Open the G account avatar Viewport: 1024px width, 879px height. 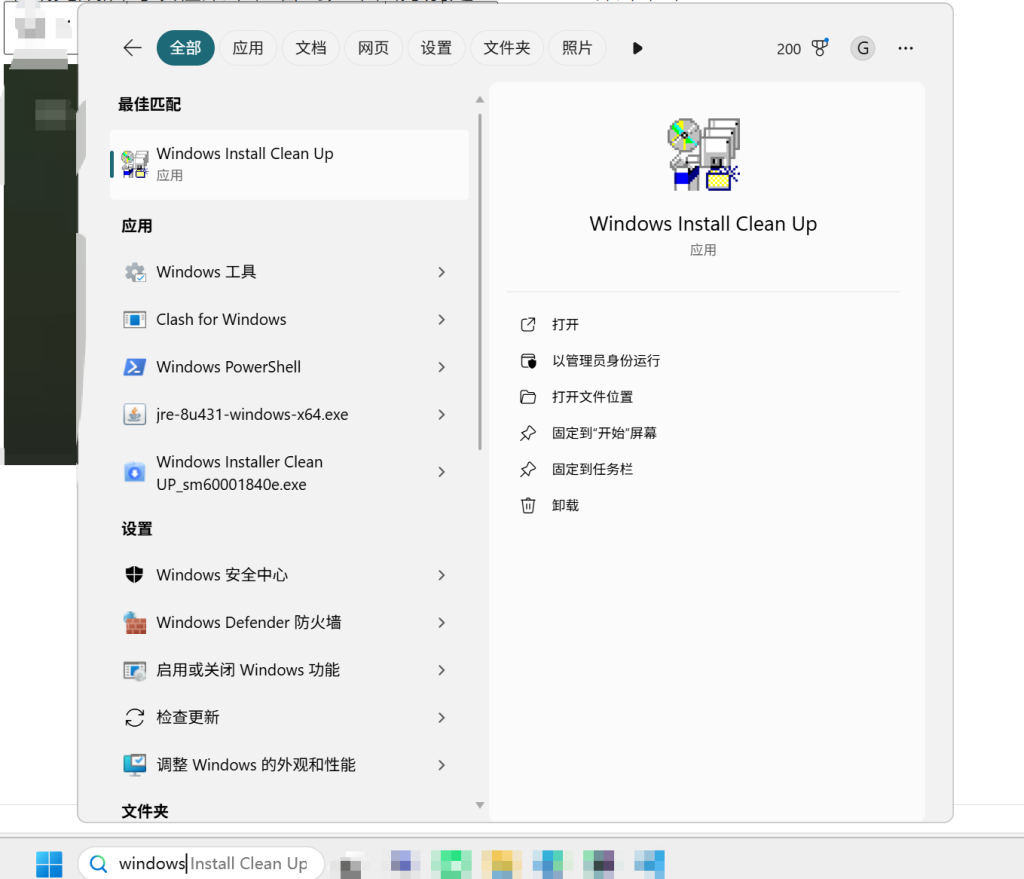pos(862,48)
